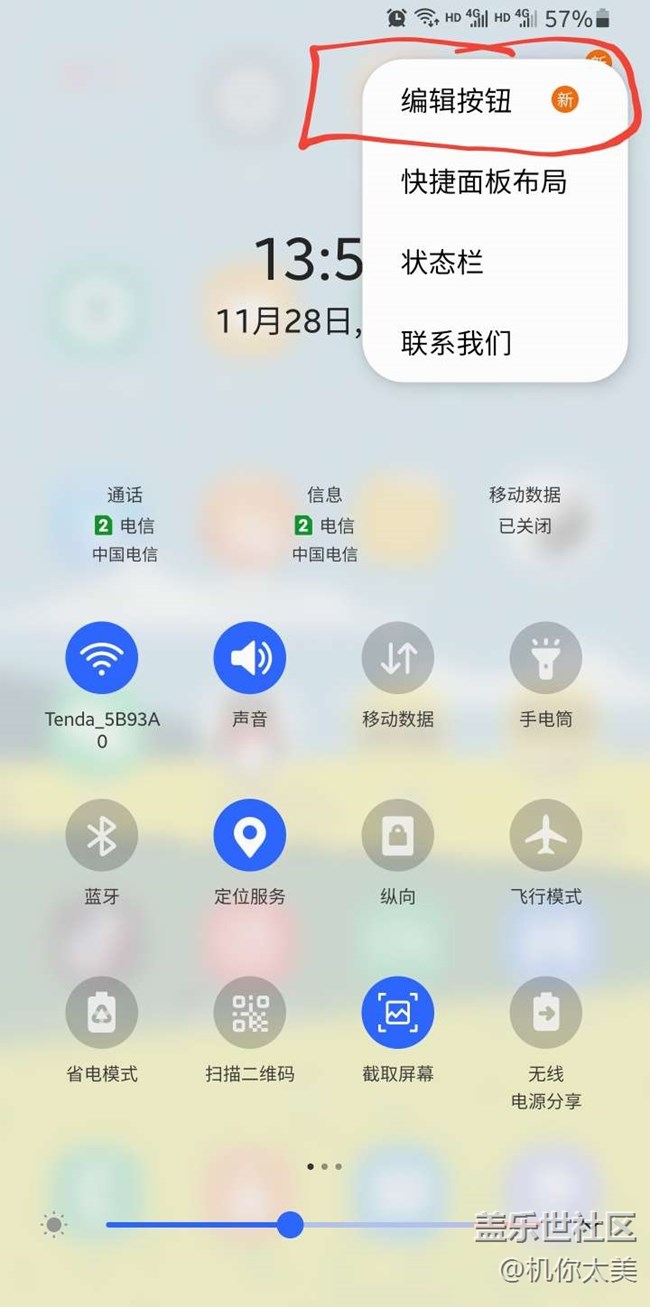The height and width of the screenshot is (1307, 650).
Task: Choose SIM for 通话 calls
Action: tap(125, 525)
